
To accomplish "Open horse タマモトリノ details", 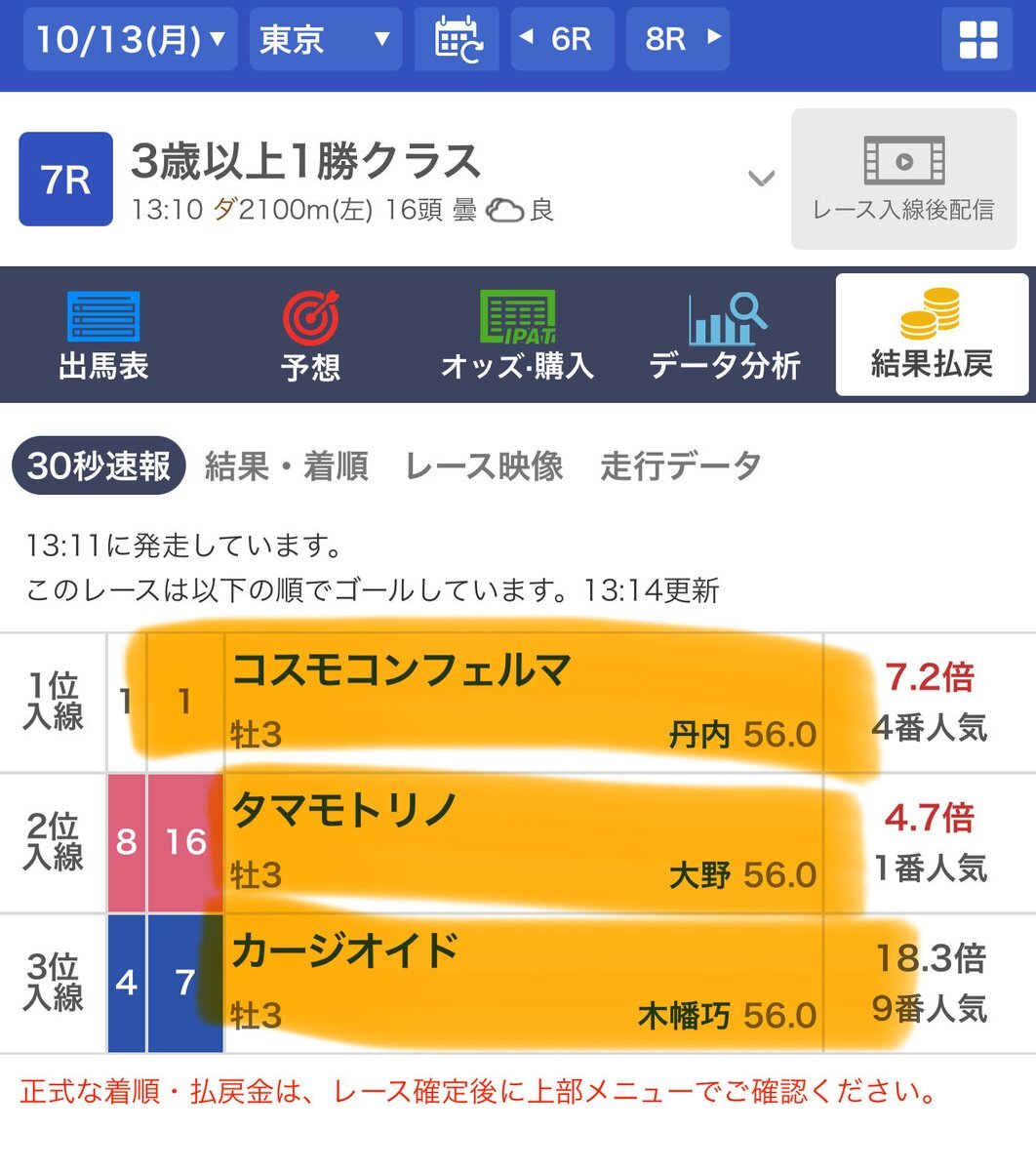I will point(343,811).
